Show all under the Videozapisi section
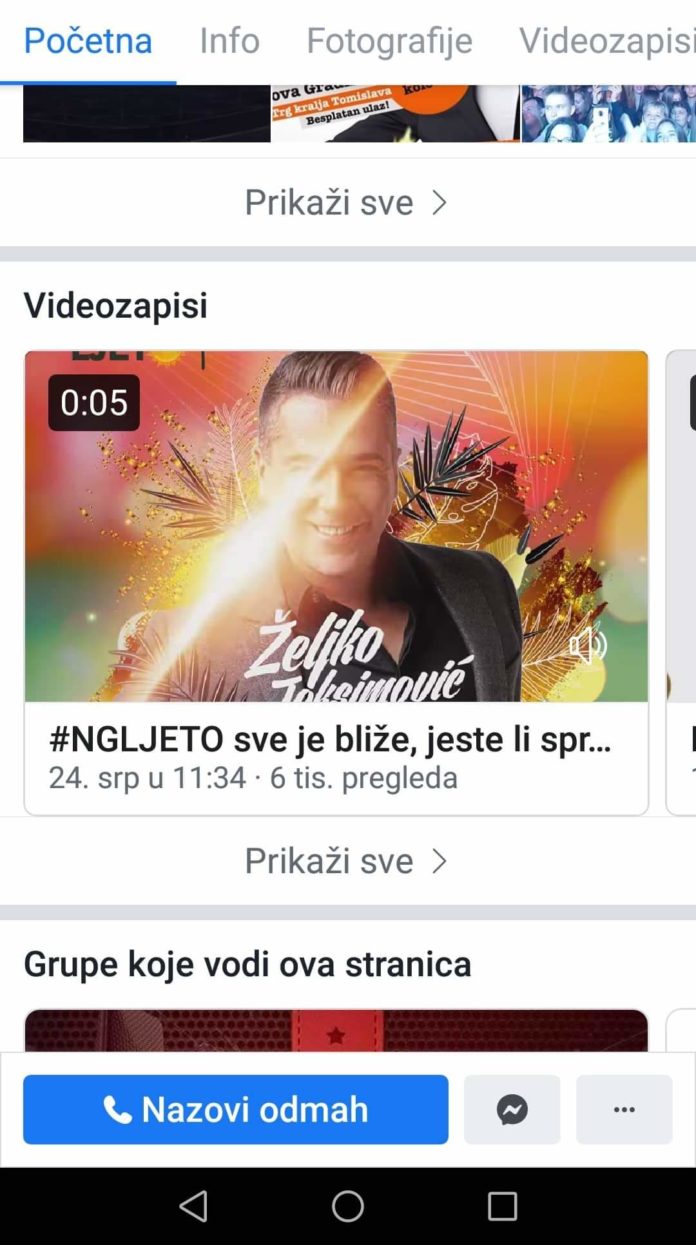The width and height of the screenshot is (696, 1245). [x=345, y=861]
